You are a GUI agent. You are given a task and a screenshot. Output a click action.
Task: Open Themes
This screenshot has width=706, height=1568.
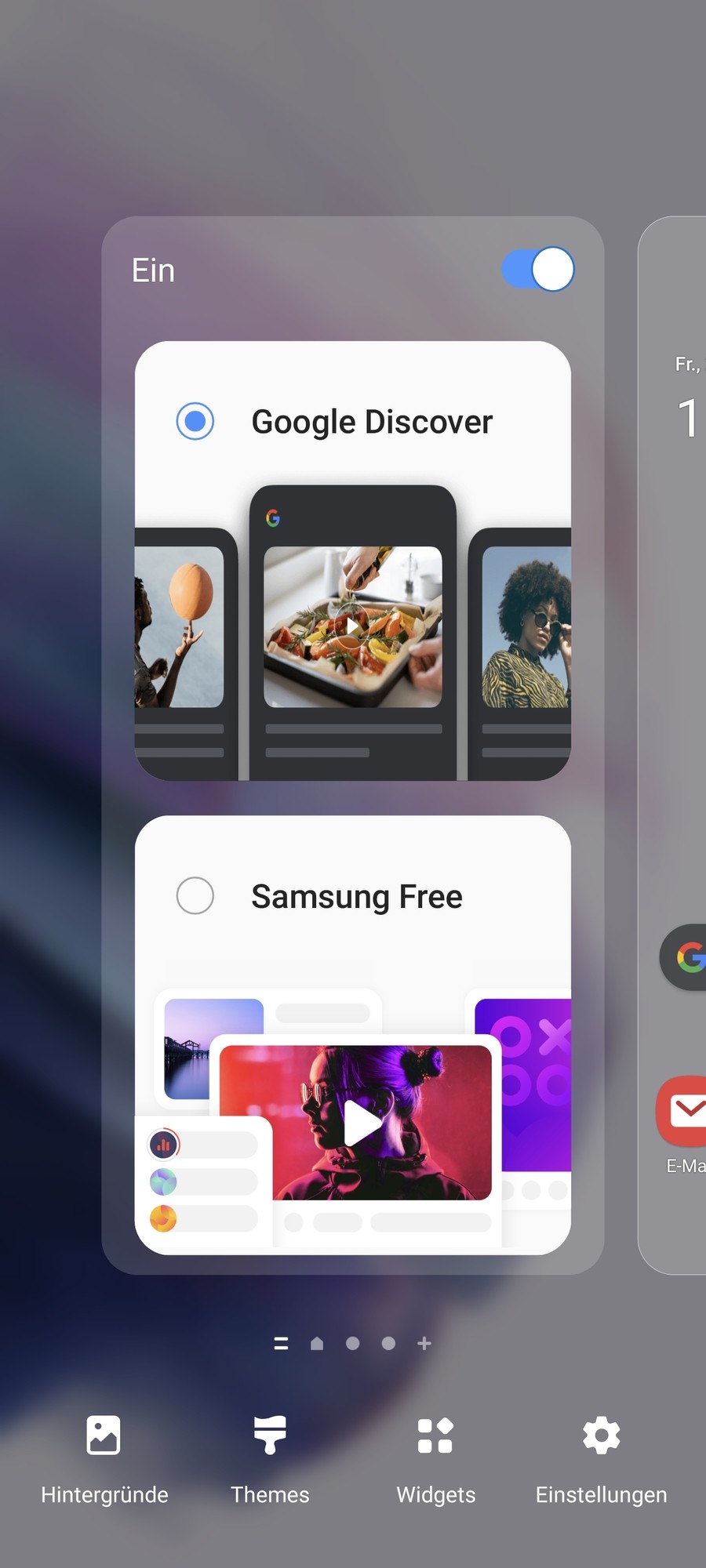(x=270, y=1459)
